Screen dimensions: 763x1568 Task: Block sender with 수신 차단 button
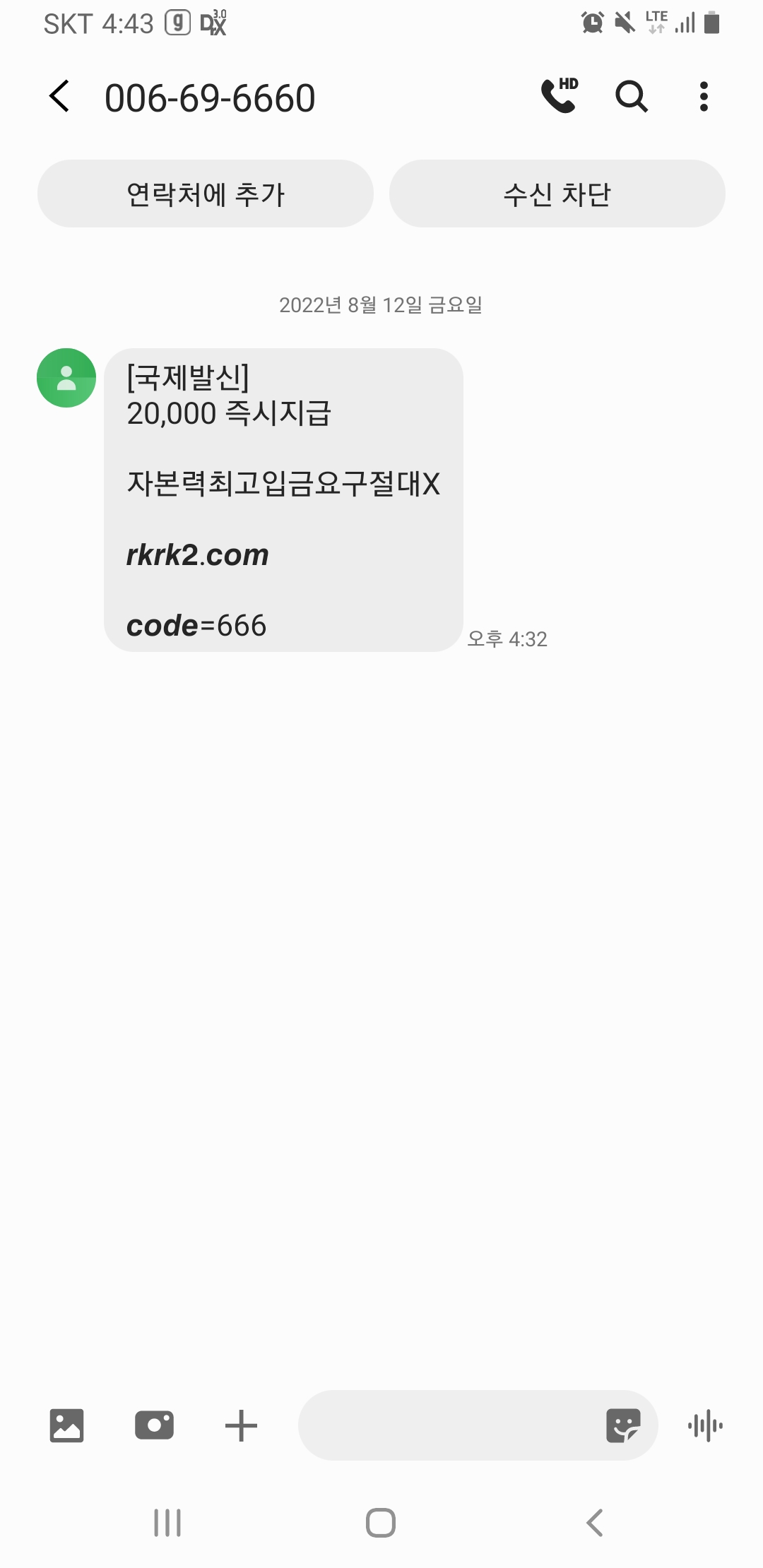point(557,194)
